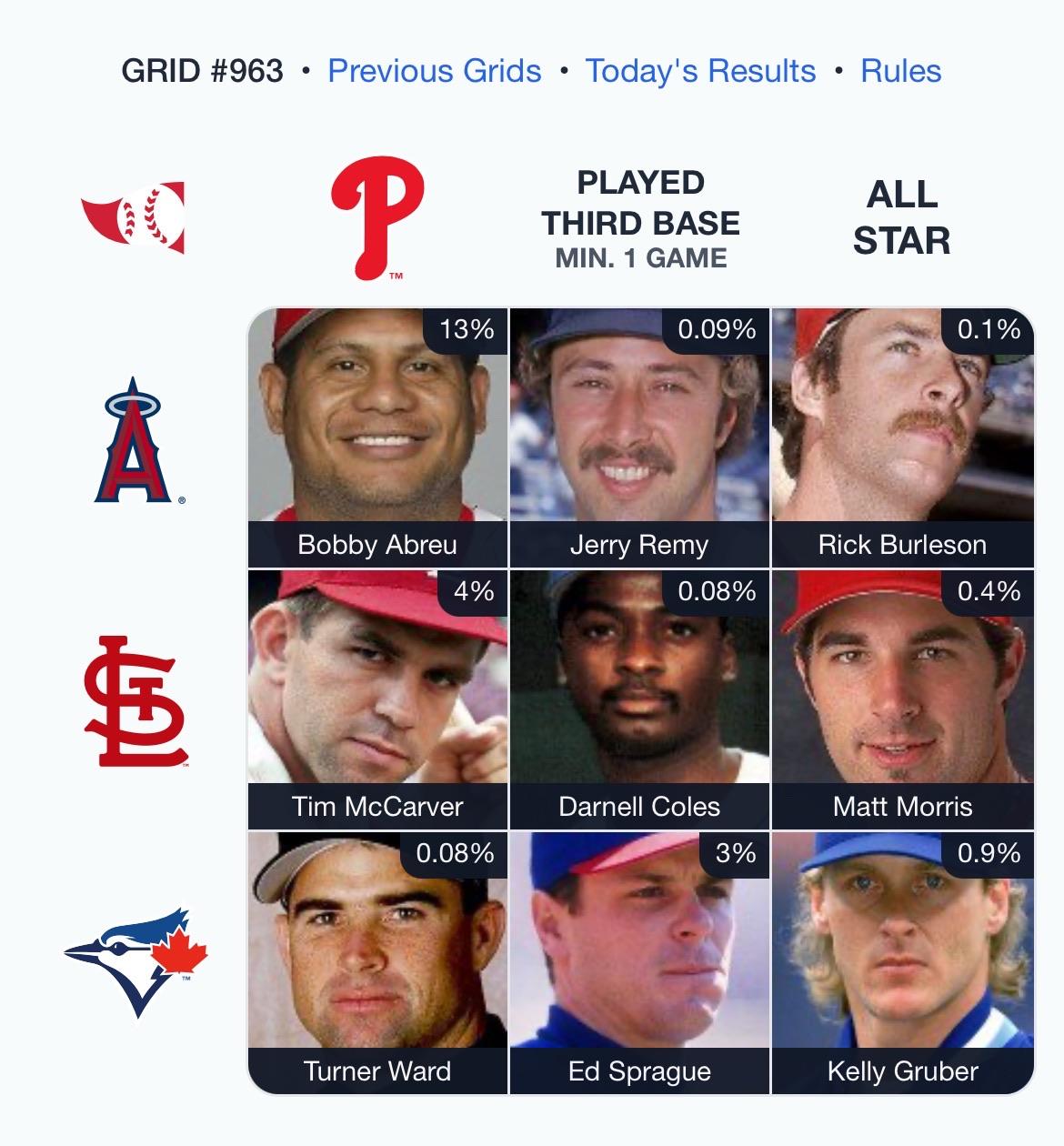
Task: Click the 0.08% badge on Darnell Coles
Action: (x=717, y=594)
